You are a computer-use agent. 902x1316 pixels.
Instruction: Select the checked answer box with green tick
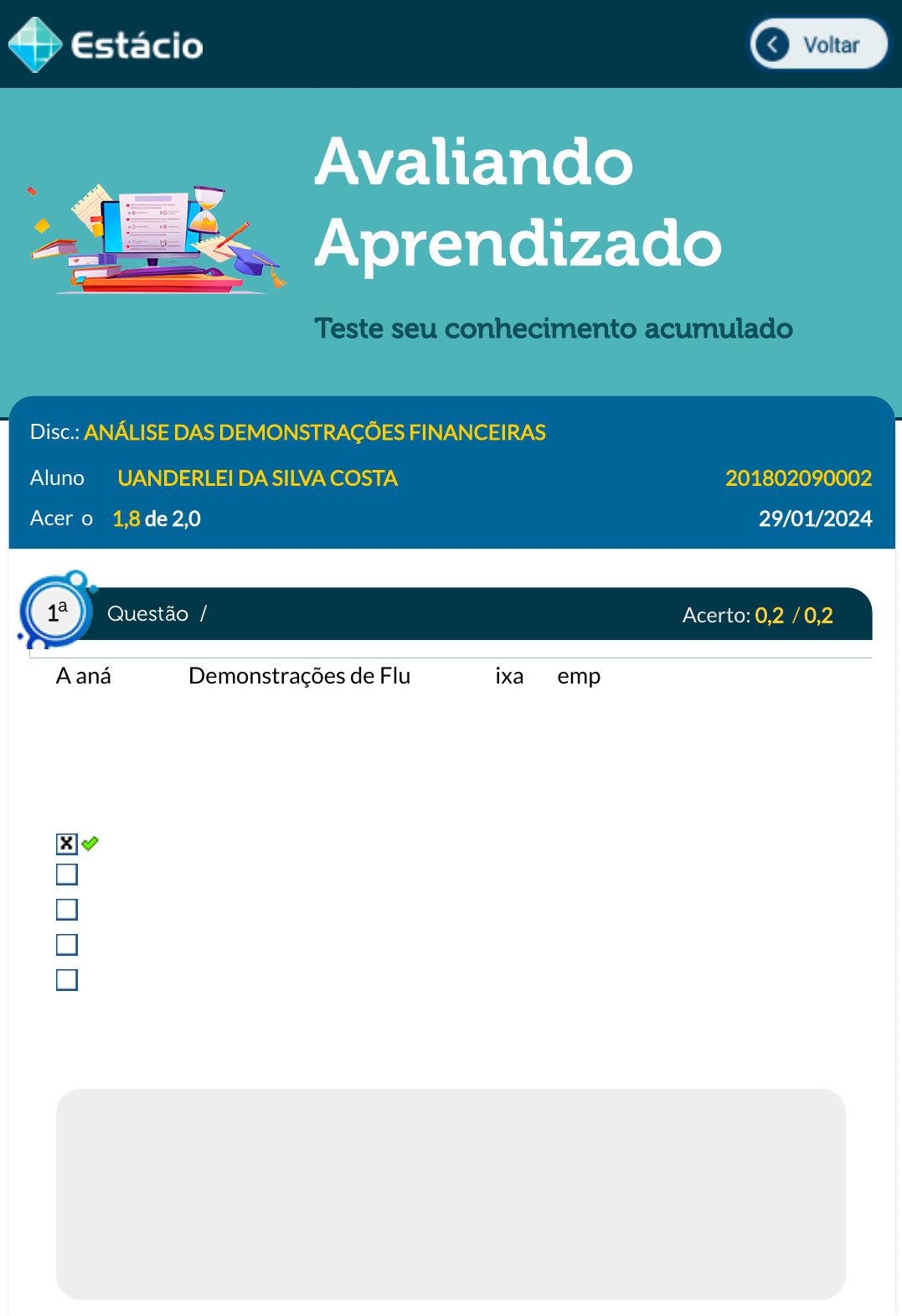[67, 844]
